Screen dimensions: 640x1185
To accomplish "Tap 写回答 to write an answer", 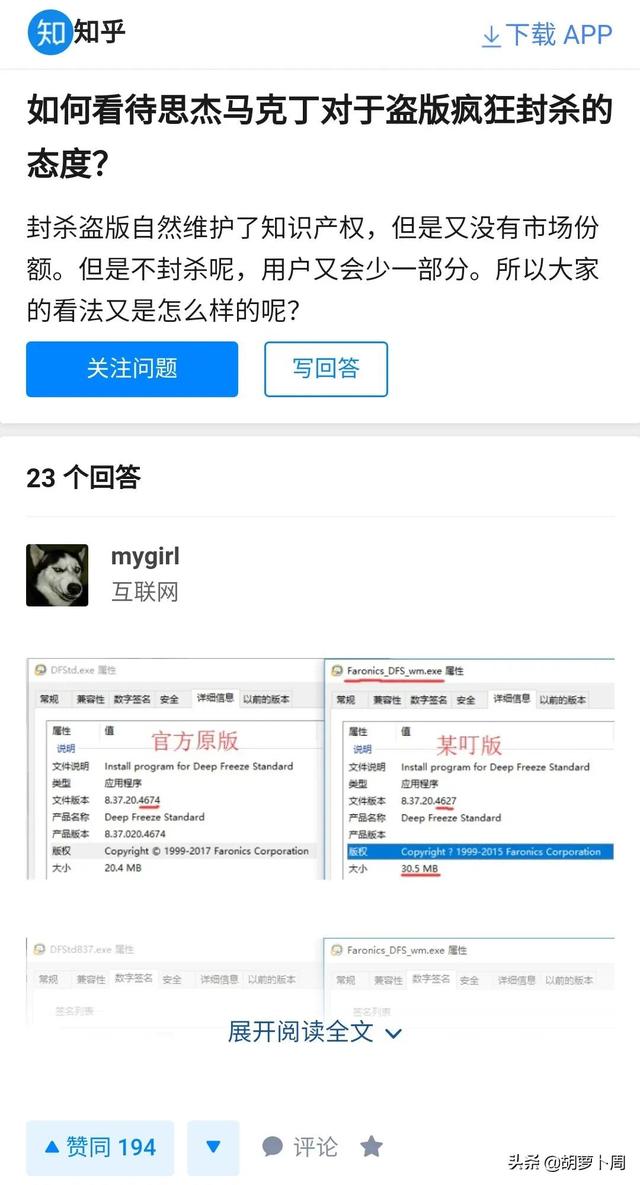I will (326, 369).
